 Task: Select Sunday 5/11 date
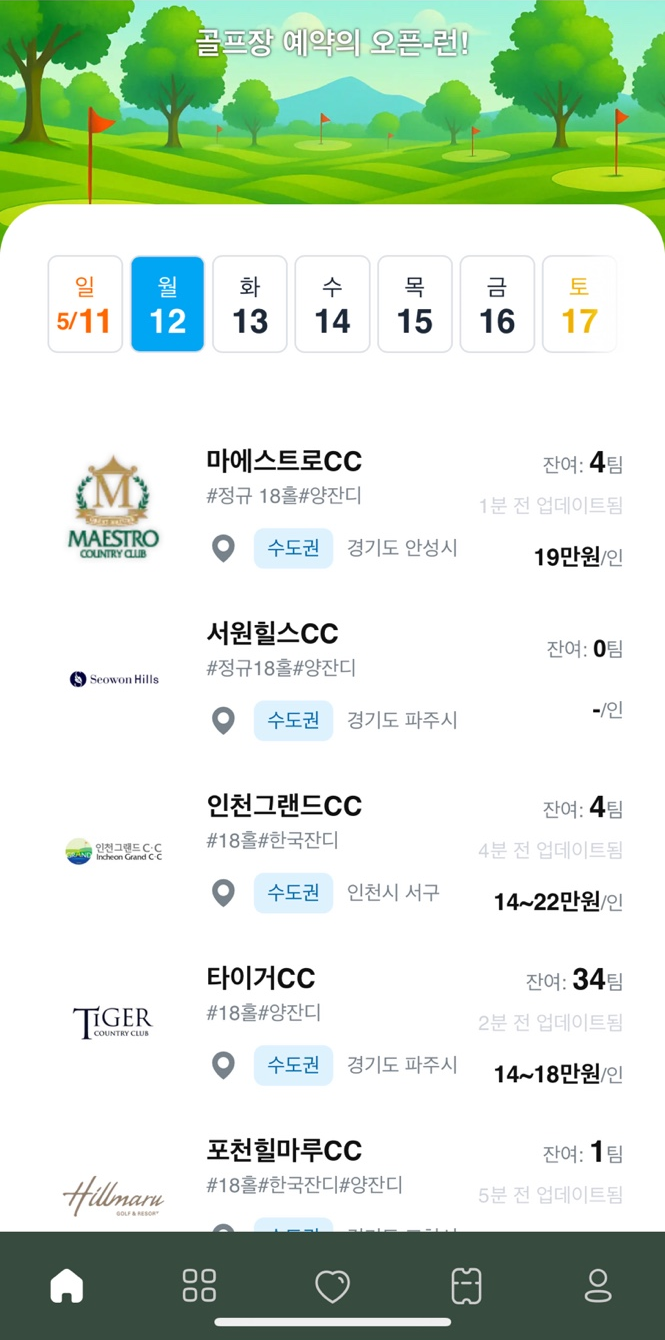85,304
